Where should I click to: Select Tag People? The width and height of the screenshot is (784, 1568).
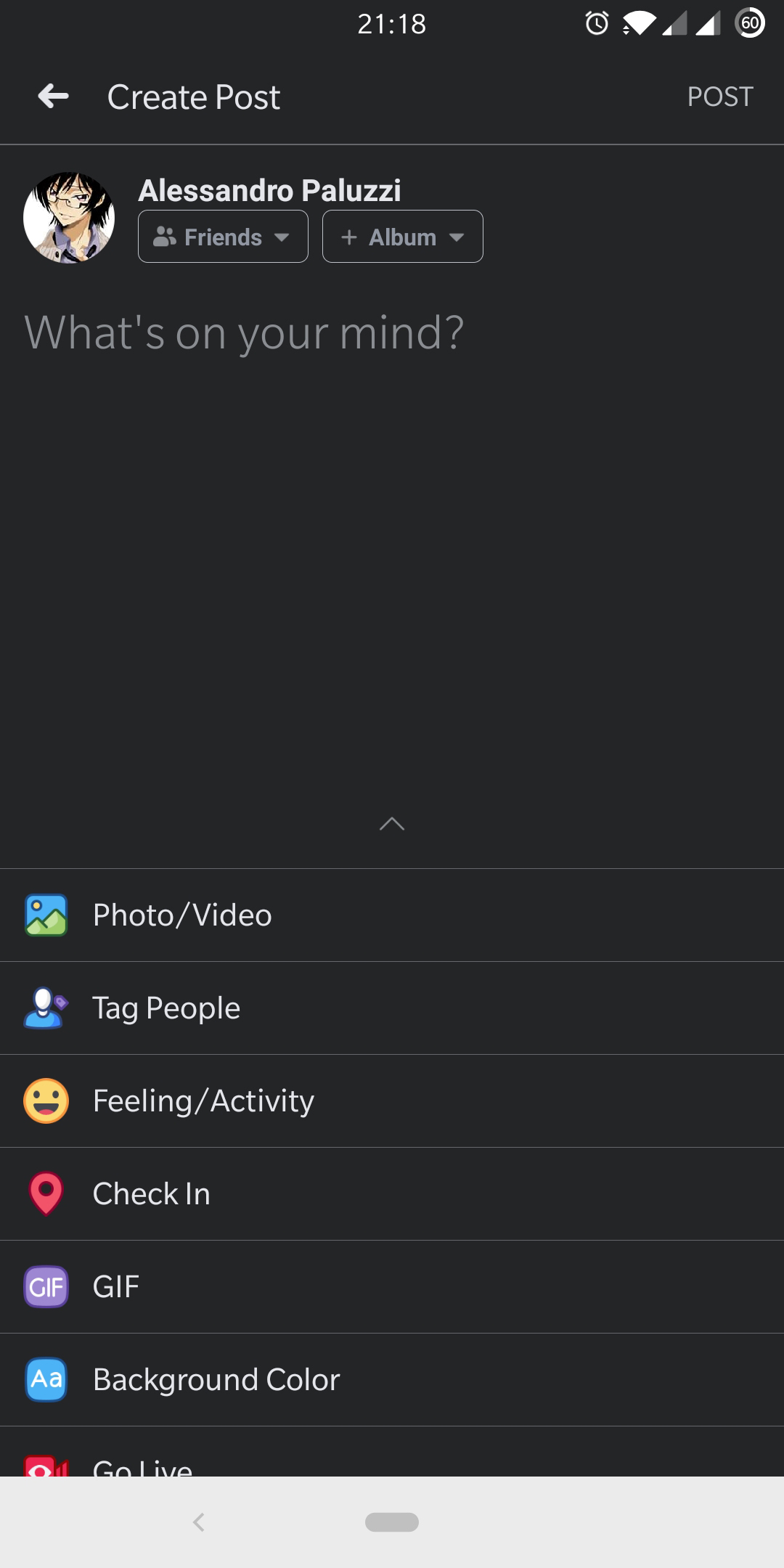click(x=392, y=1008)
